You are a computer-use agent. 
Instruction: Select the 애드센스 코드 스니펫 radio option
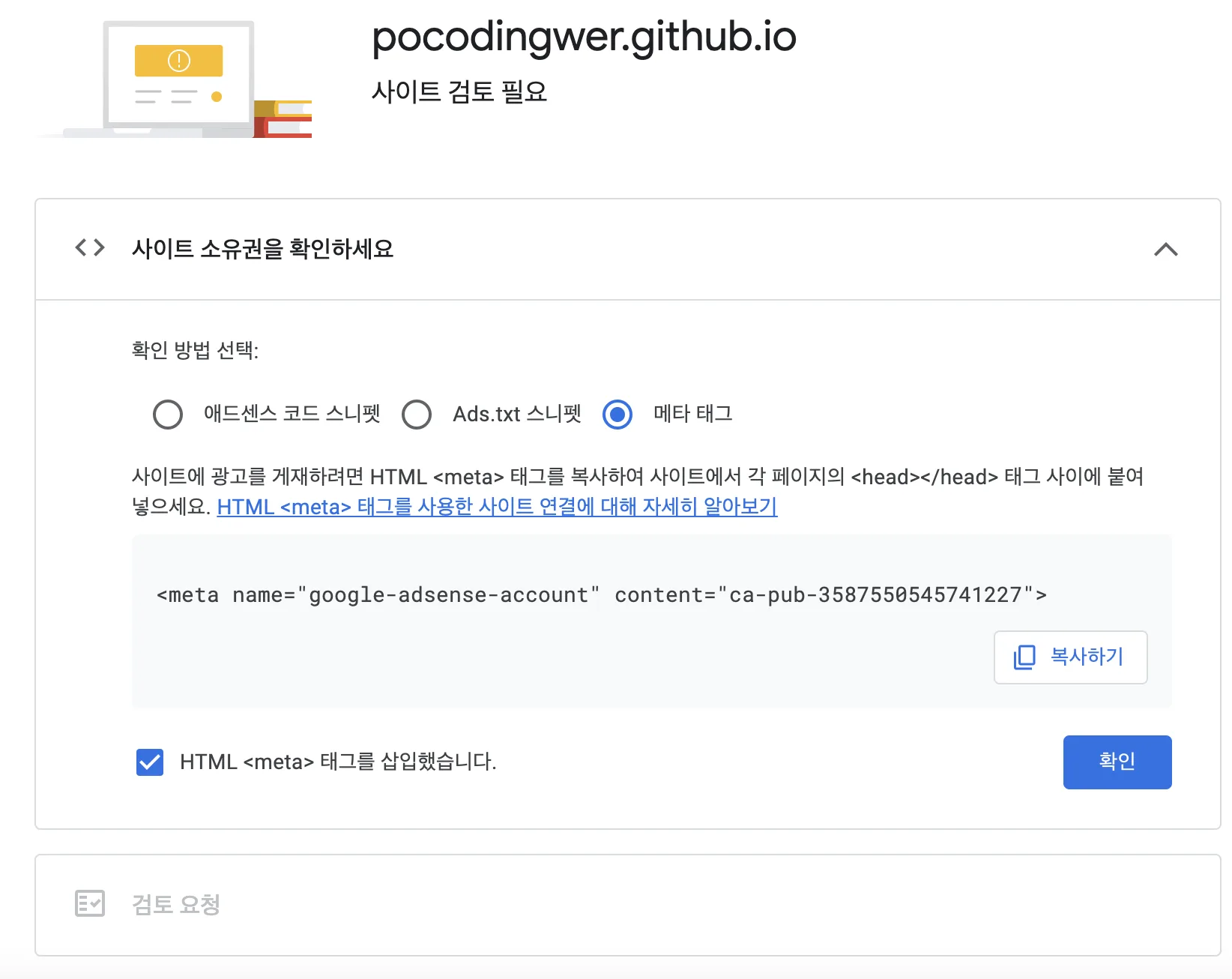point(168,414)
